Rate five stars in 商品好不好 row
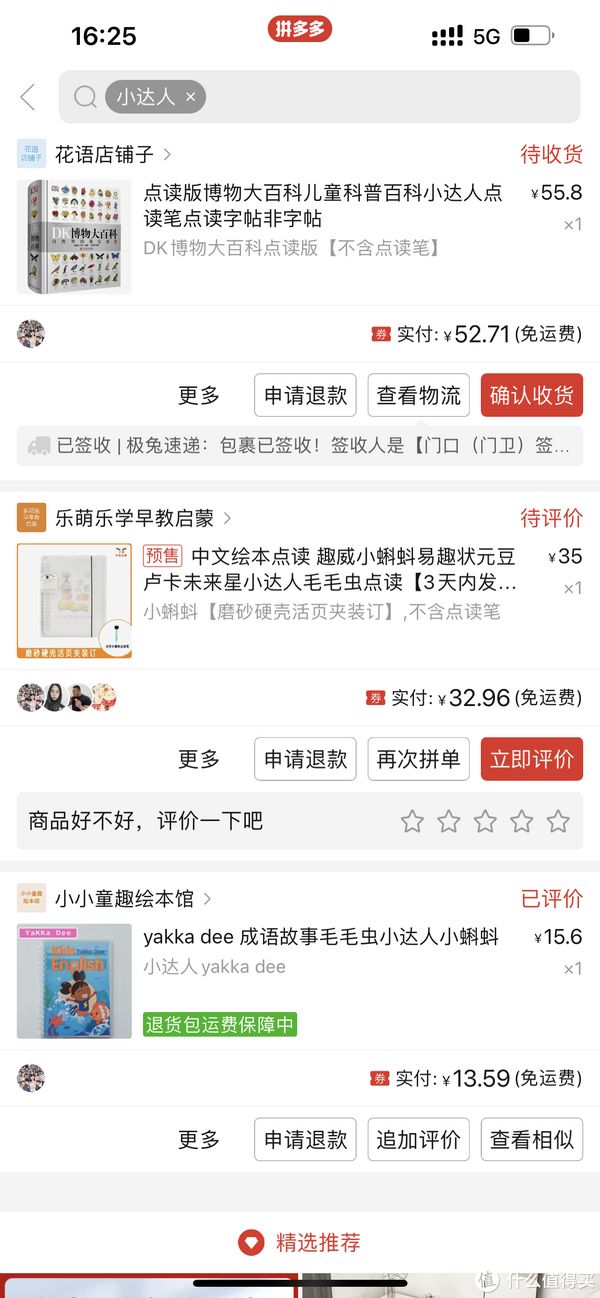 click(x=558, y=822)
